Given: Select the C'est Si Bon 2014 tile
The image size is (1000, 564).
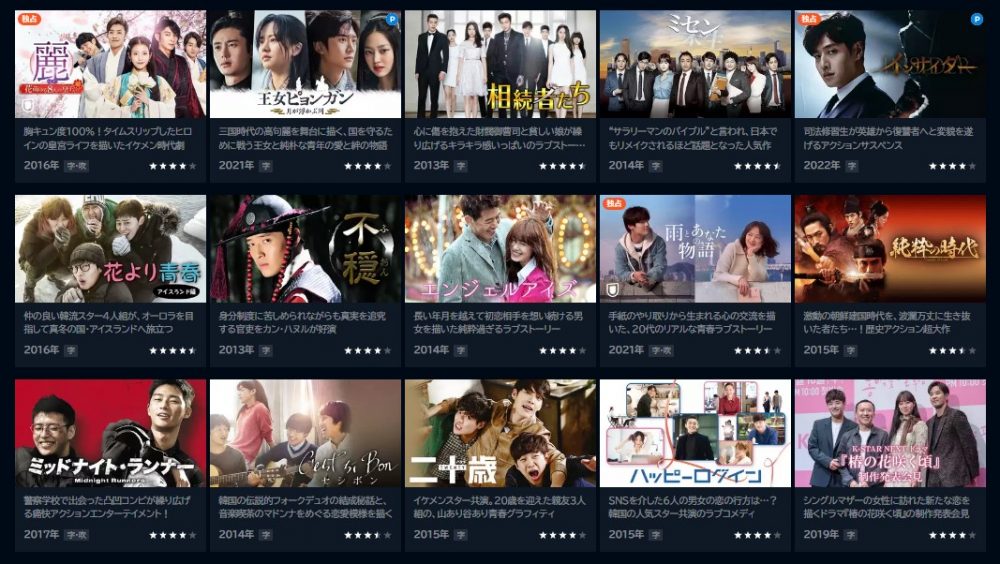Looking at the screenshot, I should [x=305, y=433].
